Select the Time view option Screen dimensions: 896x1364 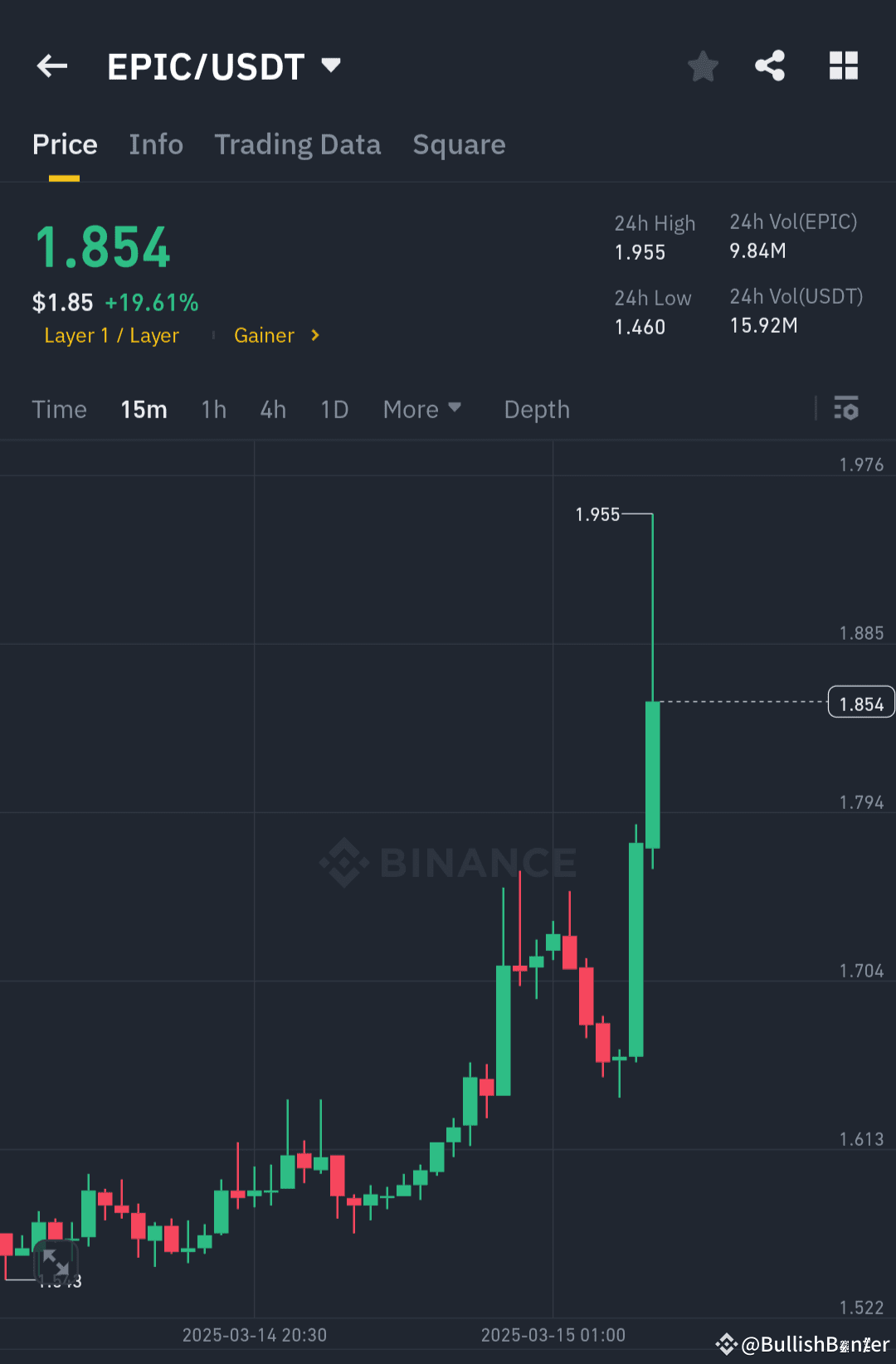tap(59, 408)
